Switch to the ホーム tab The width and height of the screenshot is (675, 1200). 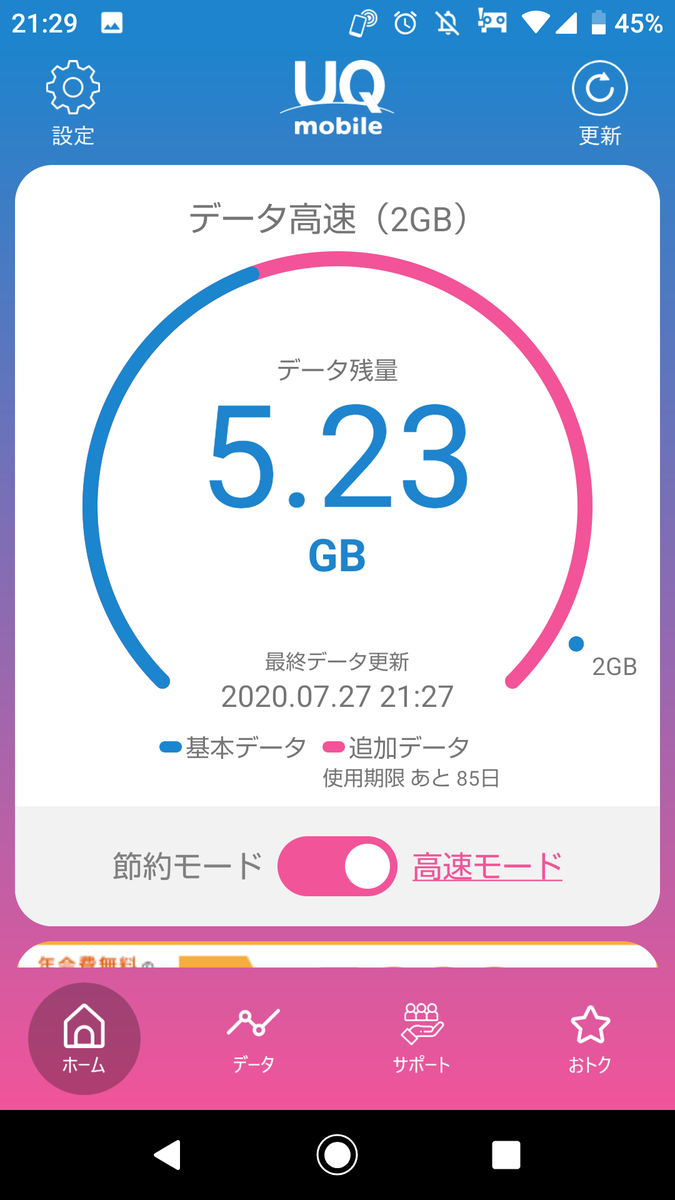[x=84, y=1039]
